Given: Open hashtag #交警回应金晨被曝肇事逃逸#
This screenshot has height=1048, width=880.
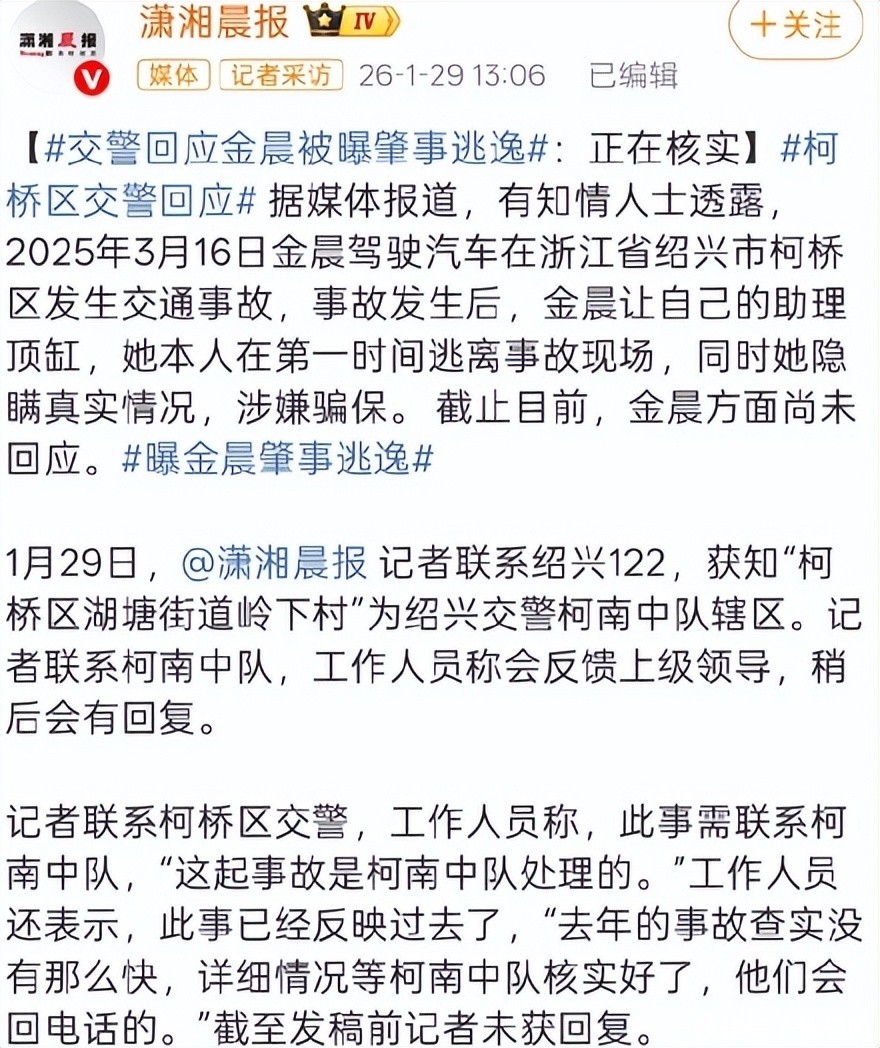Looking at the screenshot, I should tap(295, 150).
